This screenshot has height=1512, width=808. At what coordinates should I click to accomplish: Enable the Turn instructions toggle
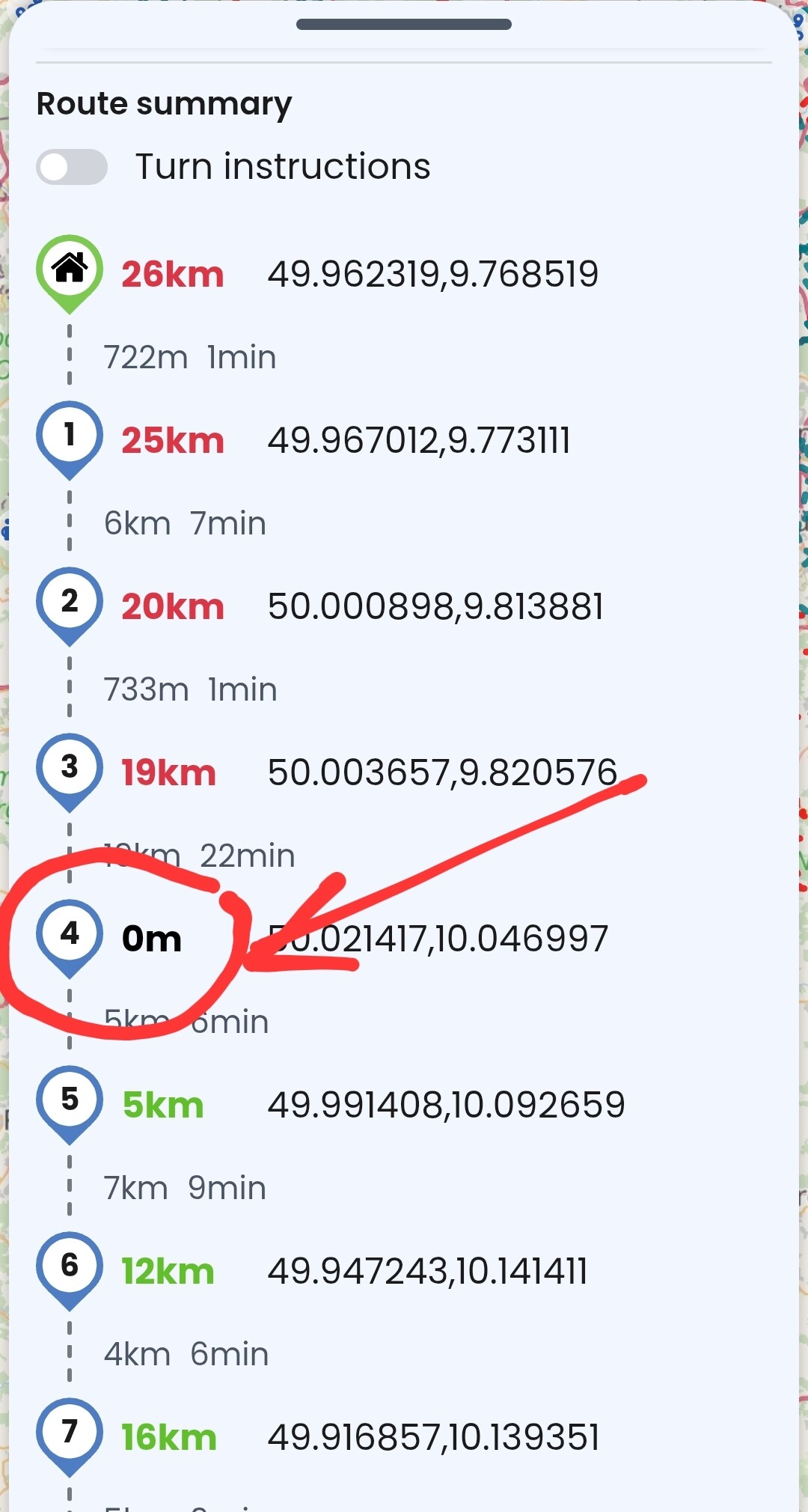[x=72, y=166]
